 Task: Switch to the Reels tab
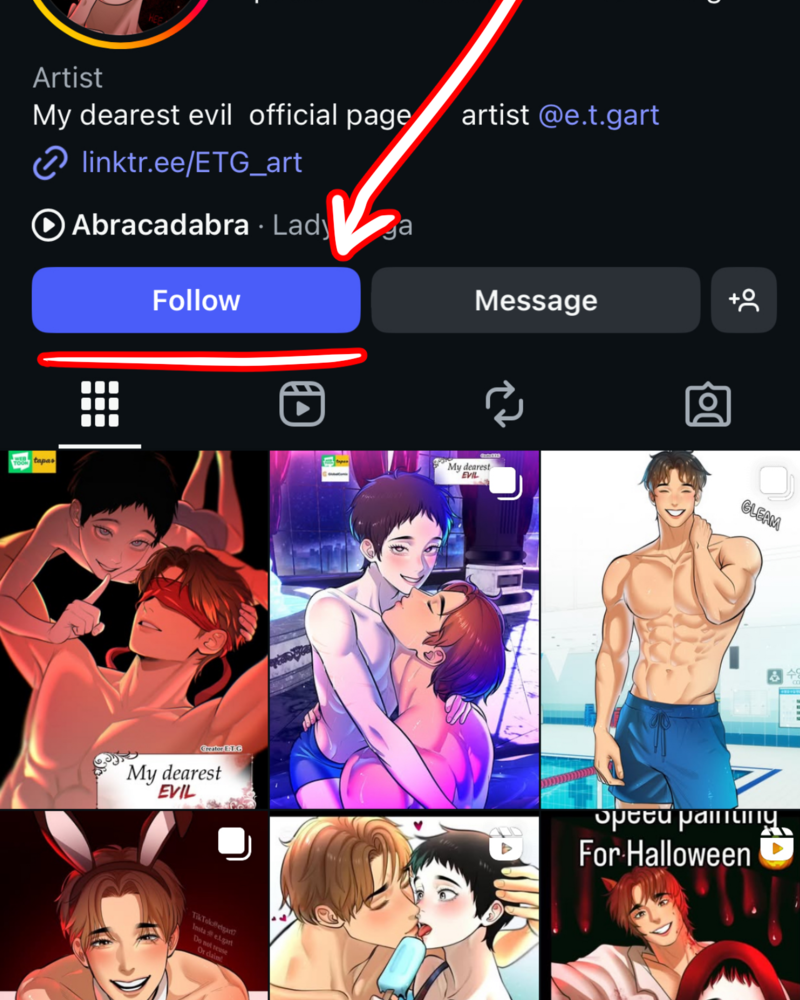pos(302,405)
